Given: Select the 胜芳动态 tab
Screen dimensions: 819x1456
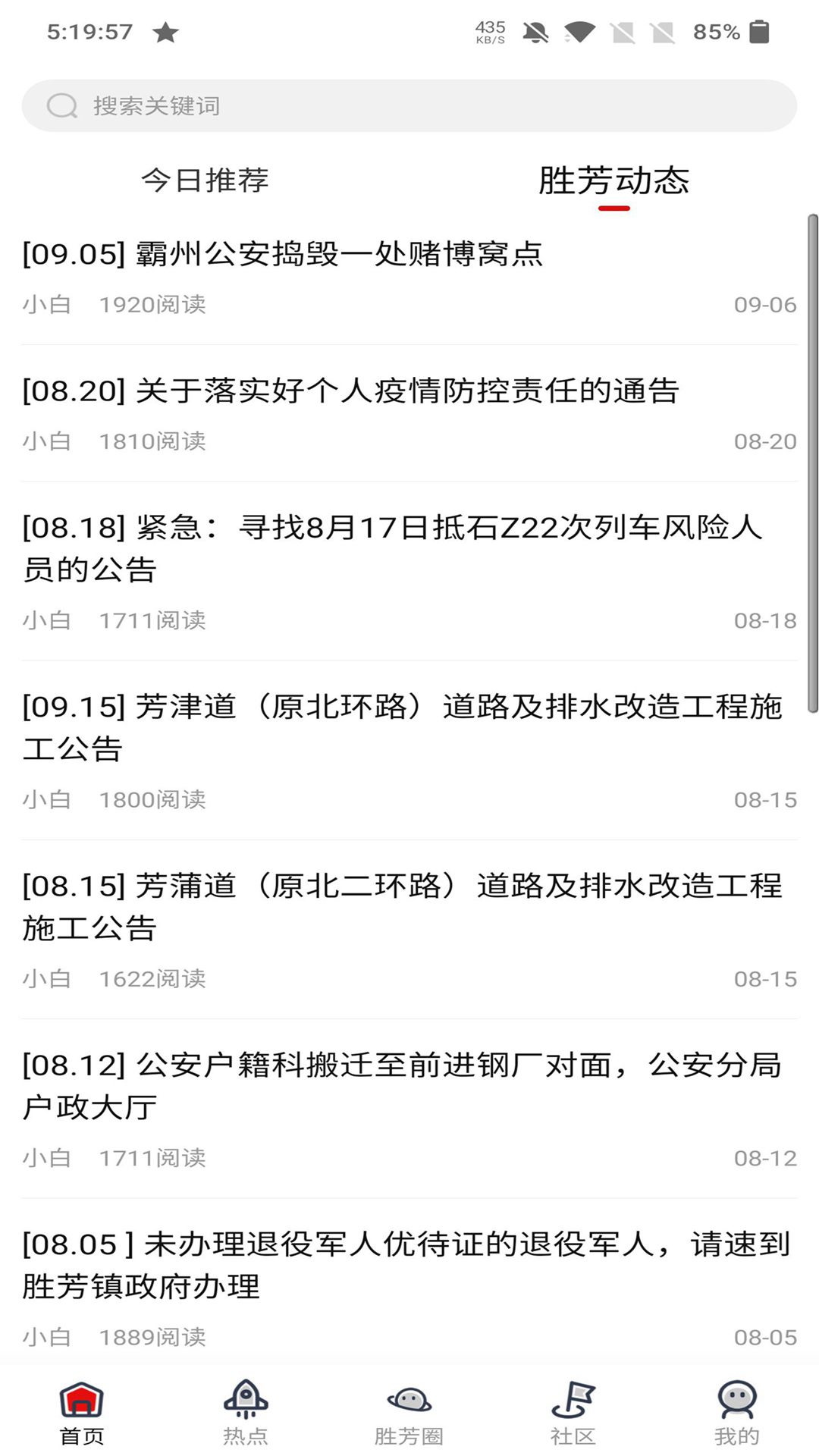Looking at the screenshot, I should point(613,180).
